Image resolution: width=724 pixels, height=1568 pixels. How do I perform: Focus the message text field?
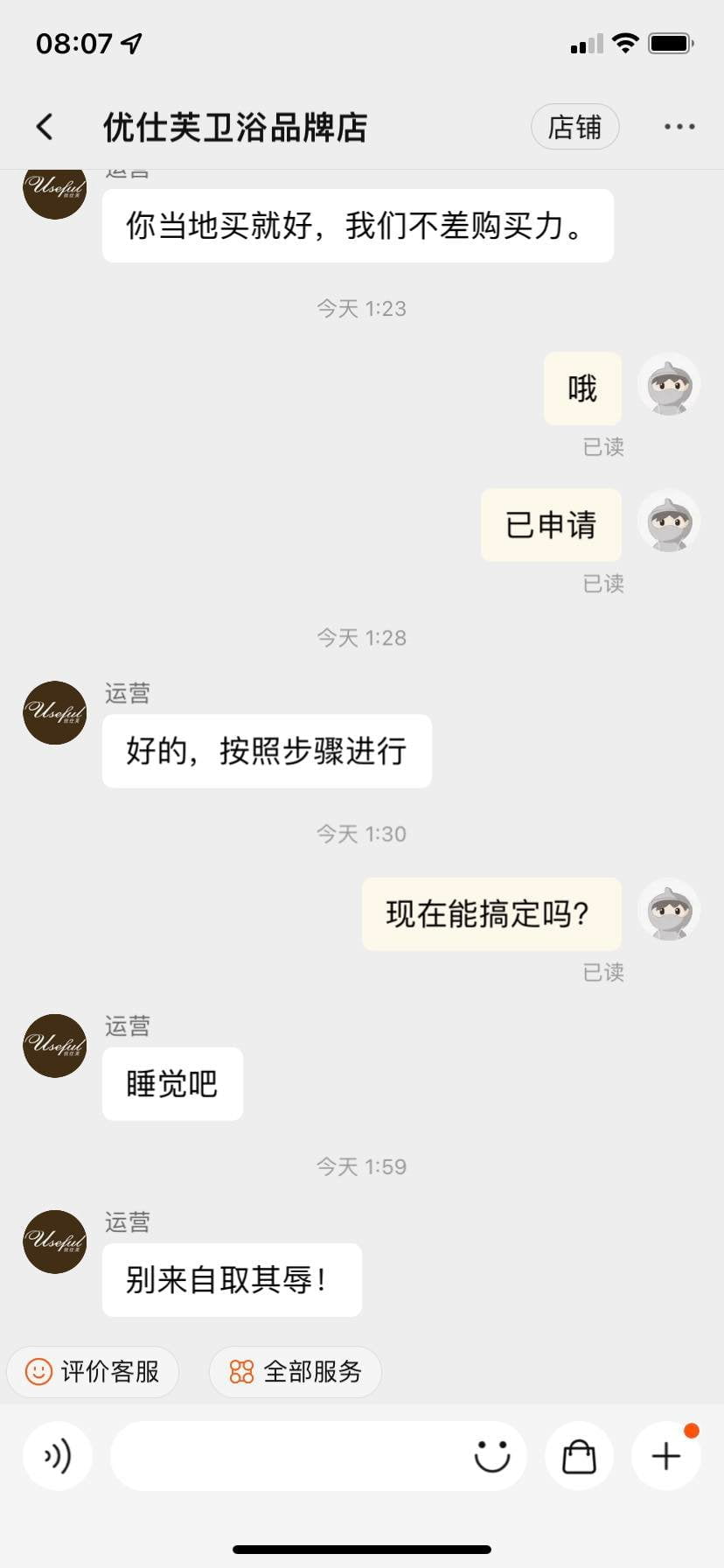(x=289, y=1456)
